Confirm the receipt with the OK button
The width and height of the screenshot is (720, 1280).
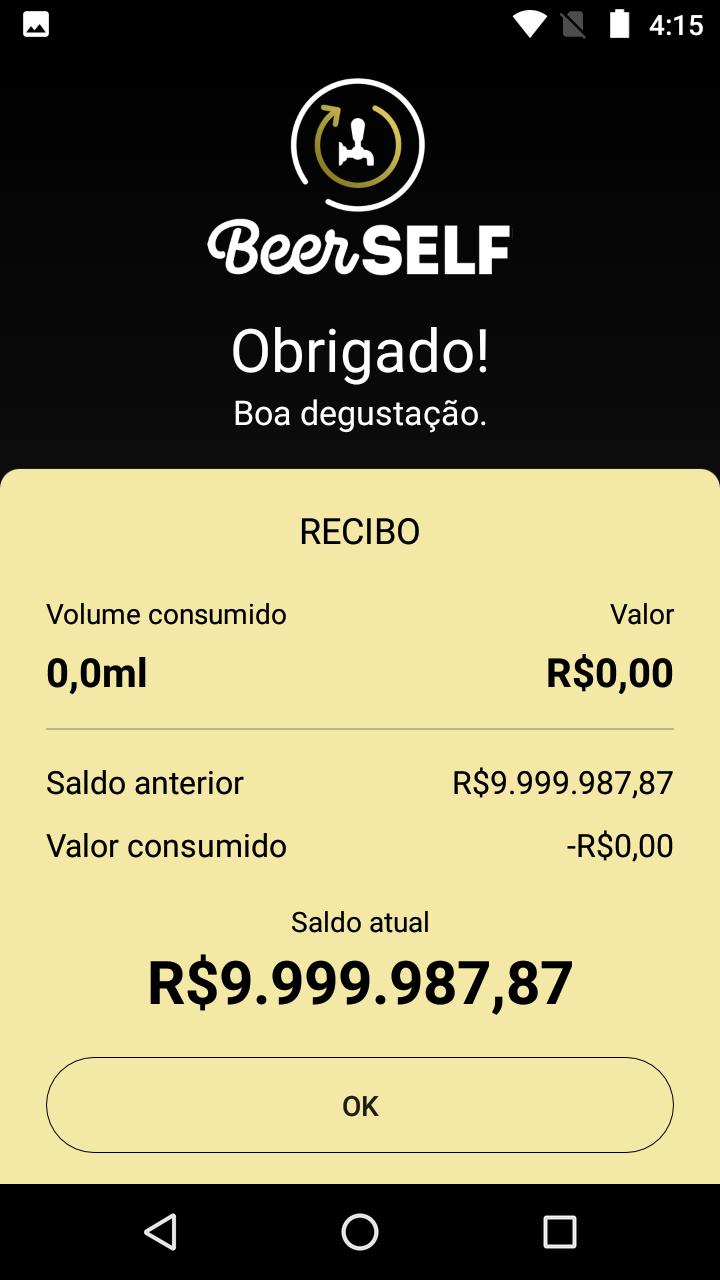click(360, 1105)
